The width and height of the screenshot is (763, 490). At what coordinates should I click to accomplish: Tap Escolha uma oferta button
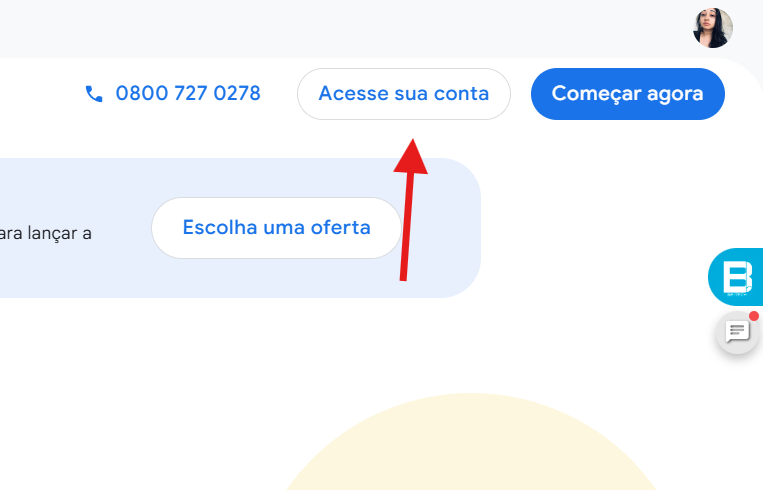(x=276, y=228)
